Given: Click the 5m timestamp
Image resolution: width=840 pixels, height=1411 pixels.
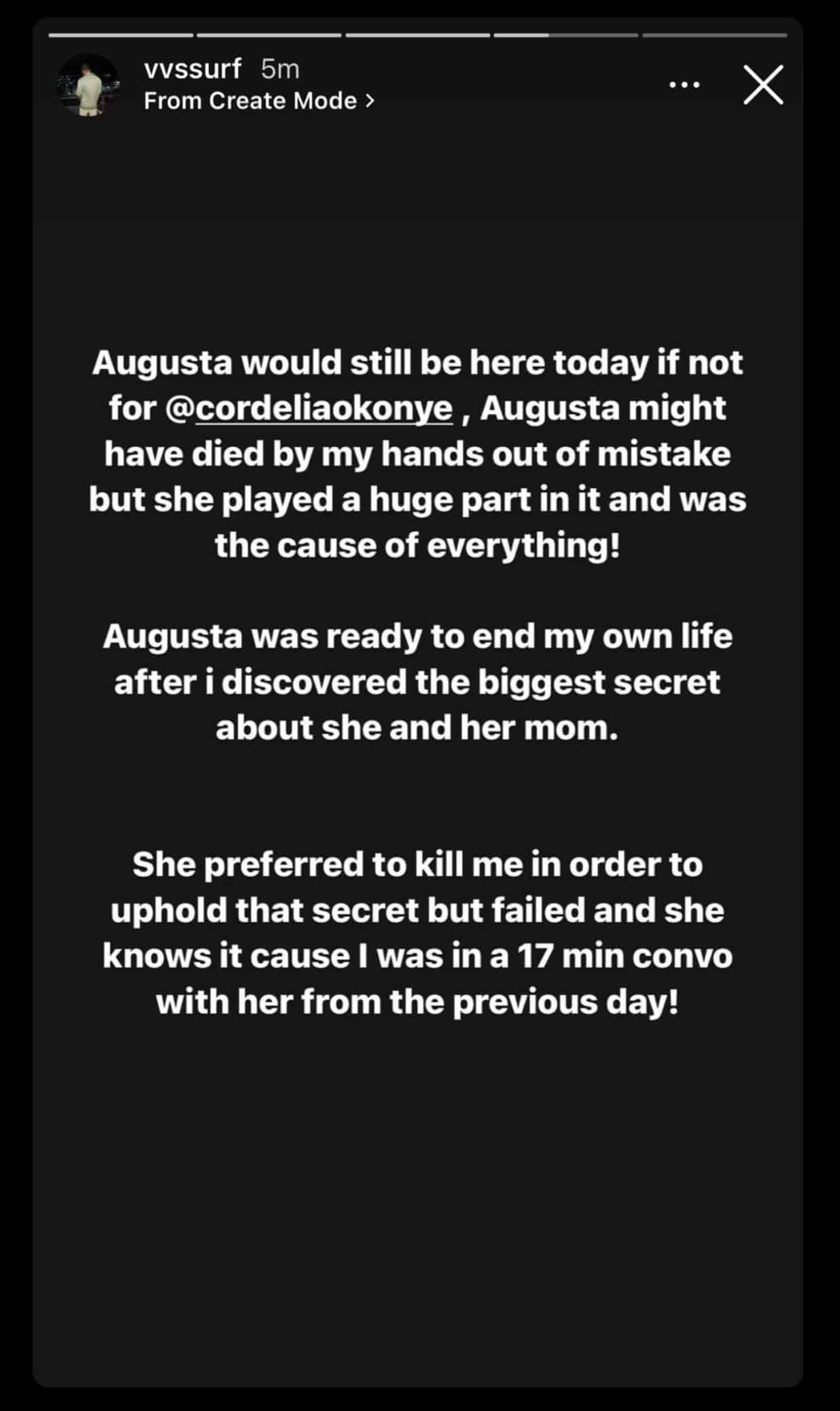Looking at the screenshot, I should (x=279, y=69).
